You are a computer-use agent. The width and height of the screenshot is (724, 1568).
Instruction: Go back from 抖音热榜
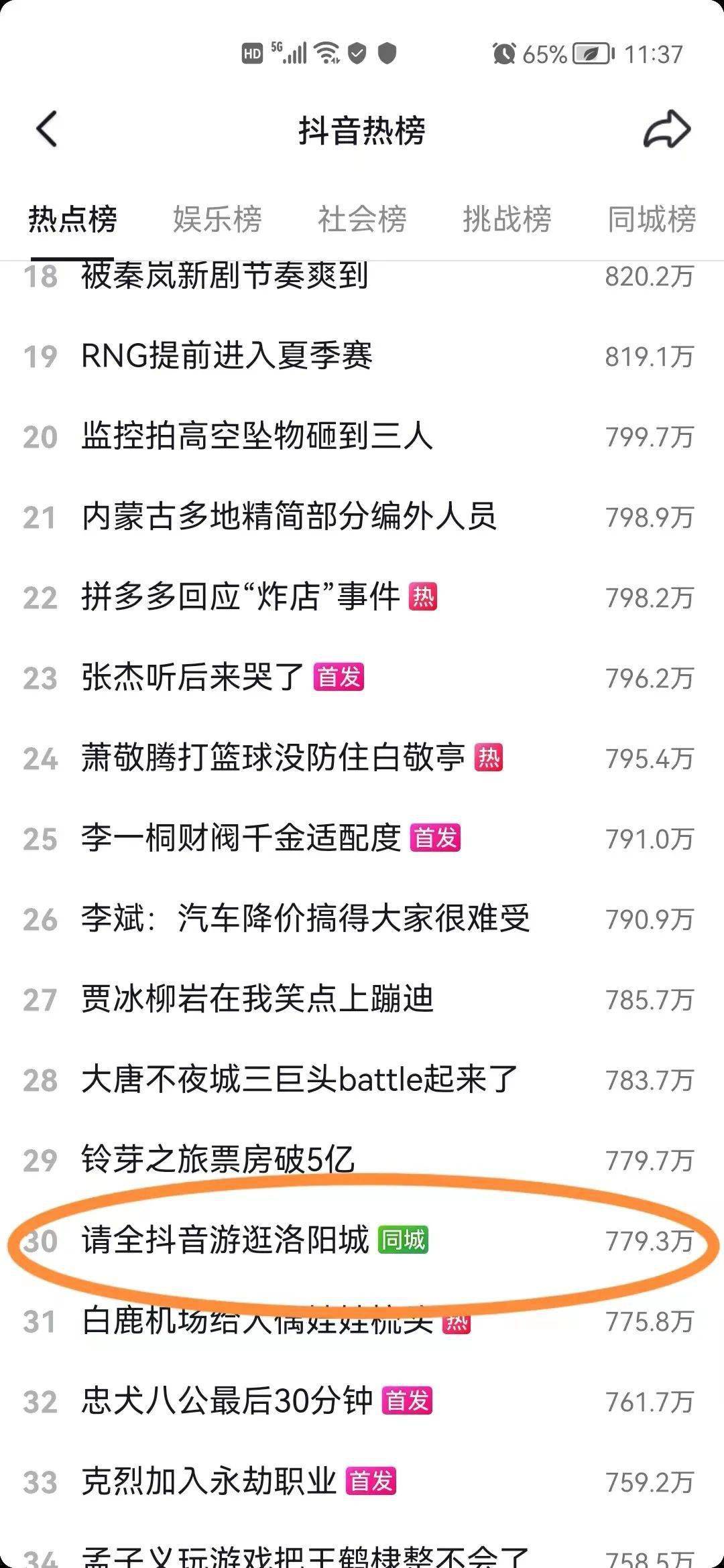(x=47, y=129)
